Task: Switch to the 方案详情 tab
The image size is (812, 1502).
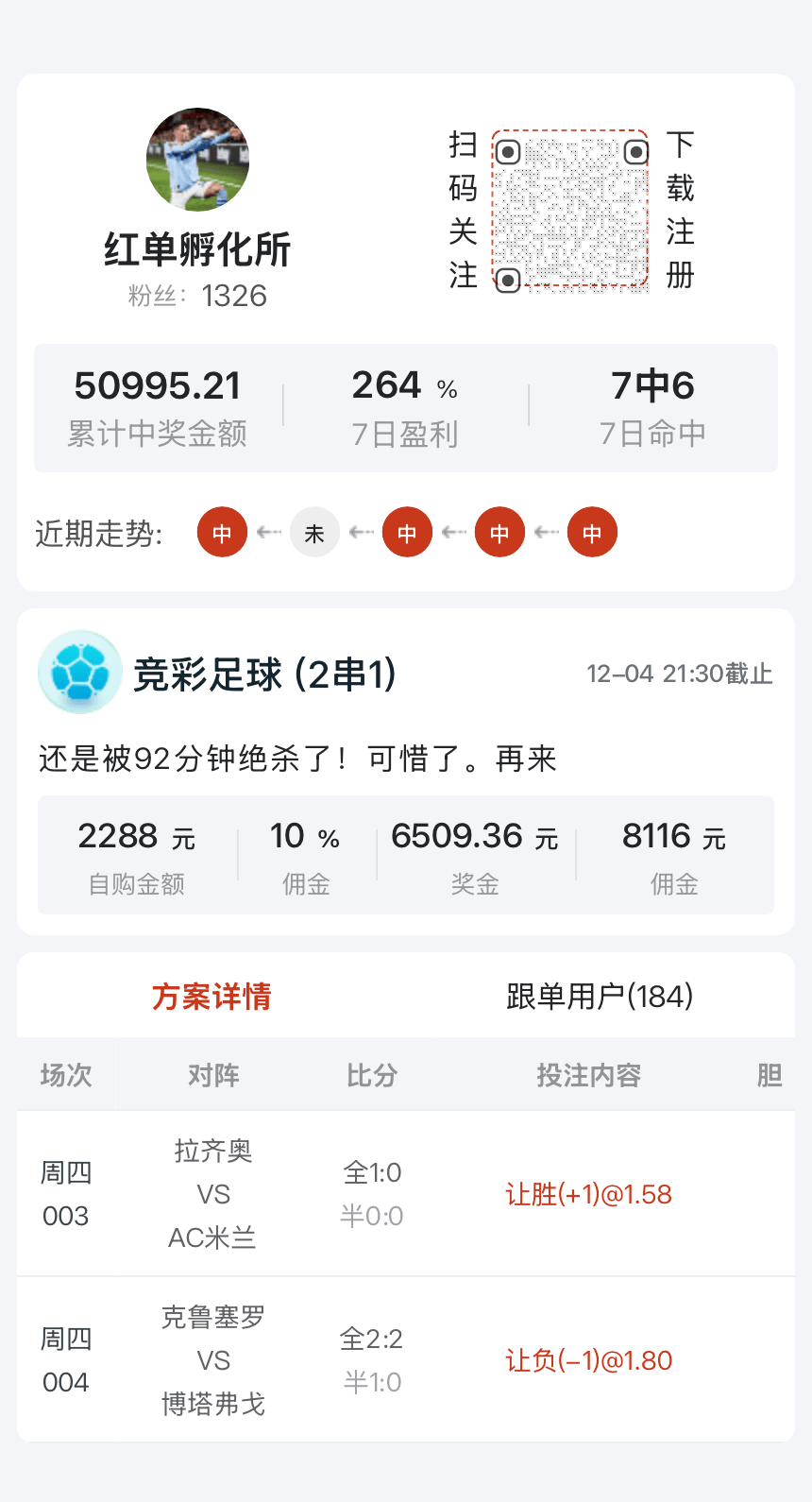Action: pos(210,996)
